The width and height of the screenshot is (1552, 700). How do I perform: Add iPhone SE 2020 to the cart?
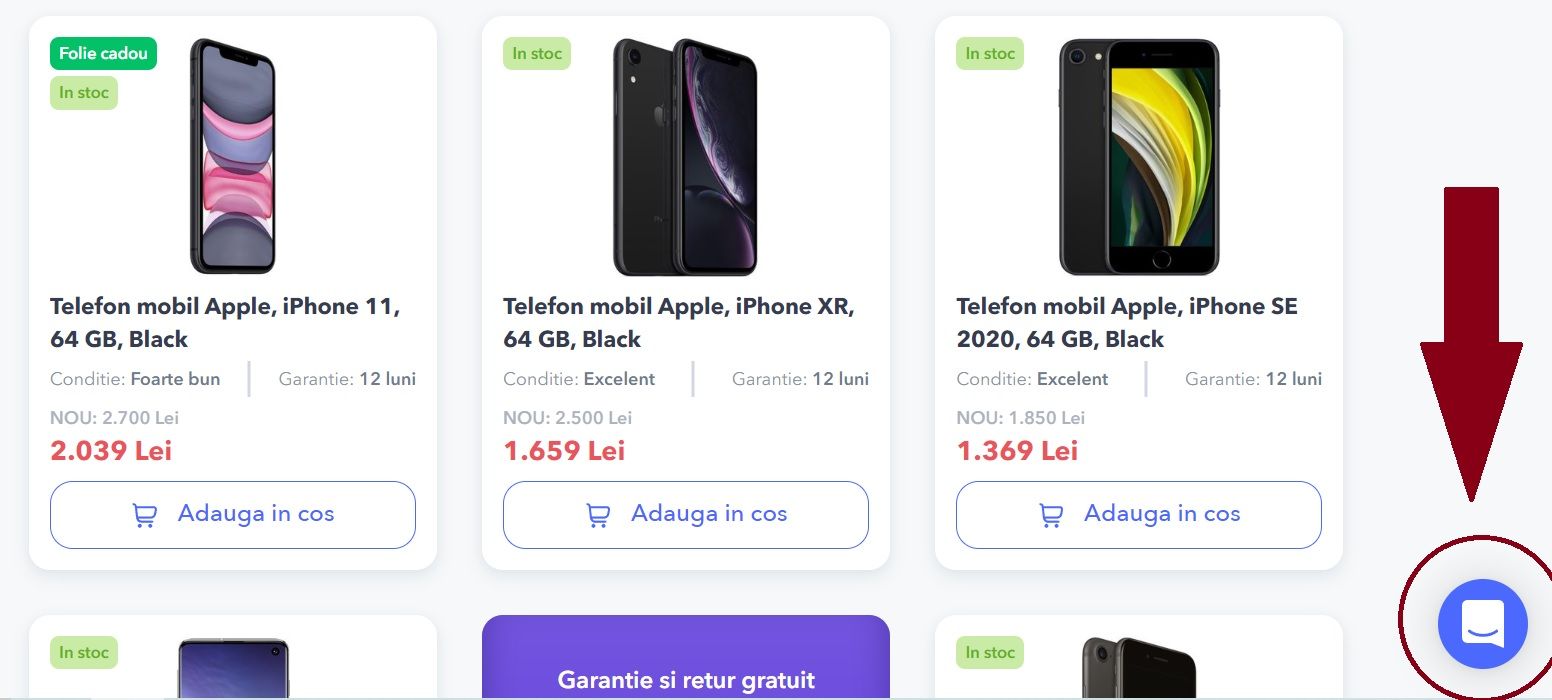tap(1139, 515)
